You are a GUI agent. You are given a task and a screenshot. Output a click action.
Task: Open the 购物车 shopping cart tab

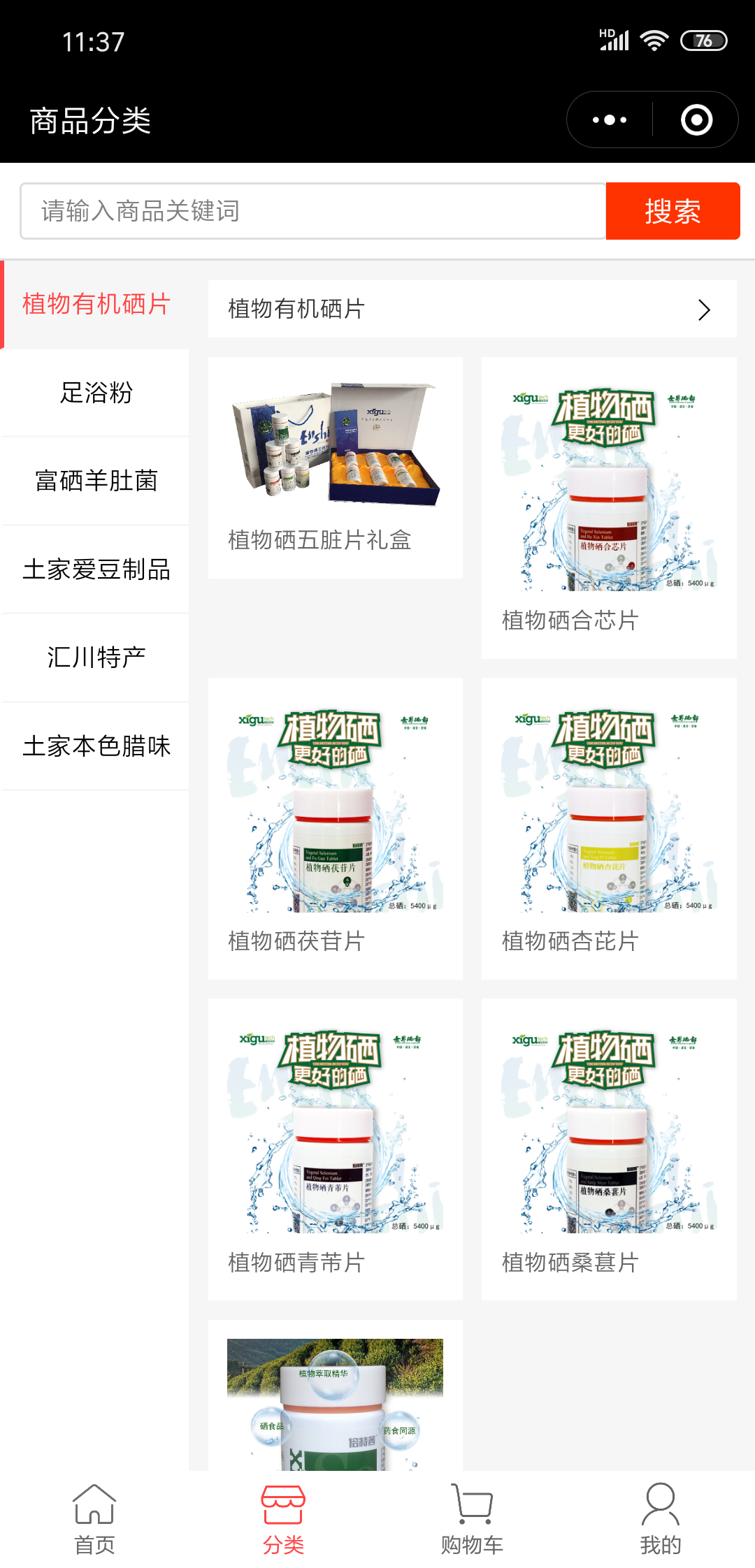[x=472, y=1519]
